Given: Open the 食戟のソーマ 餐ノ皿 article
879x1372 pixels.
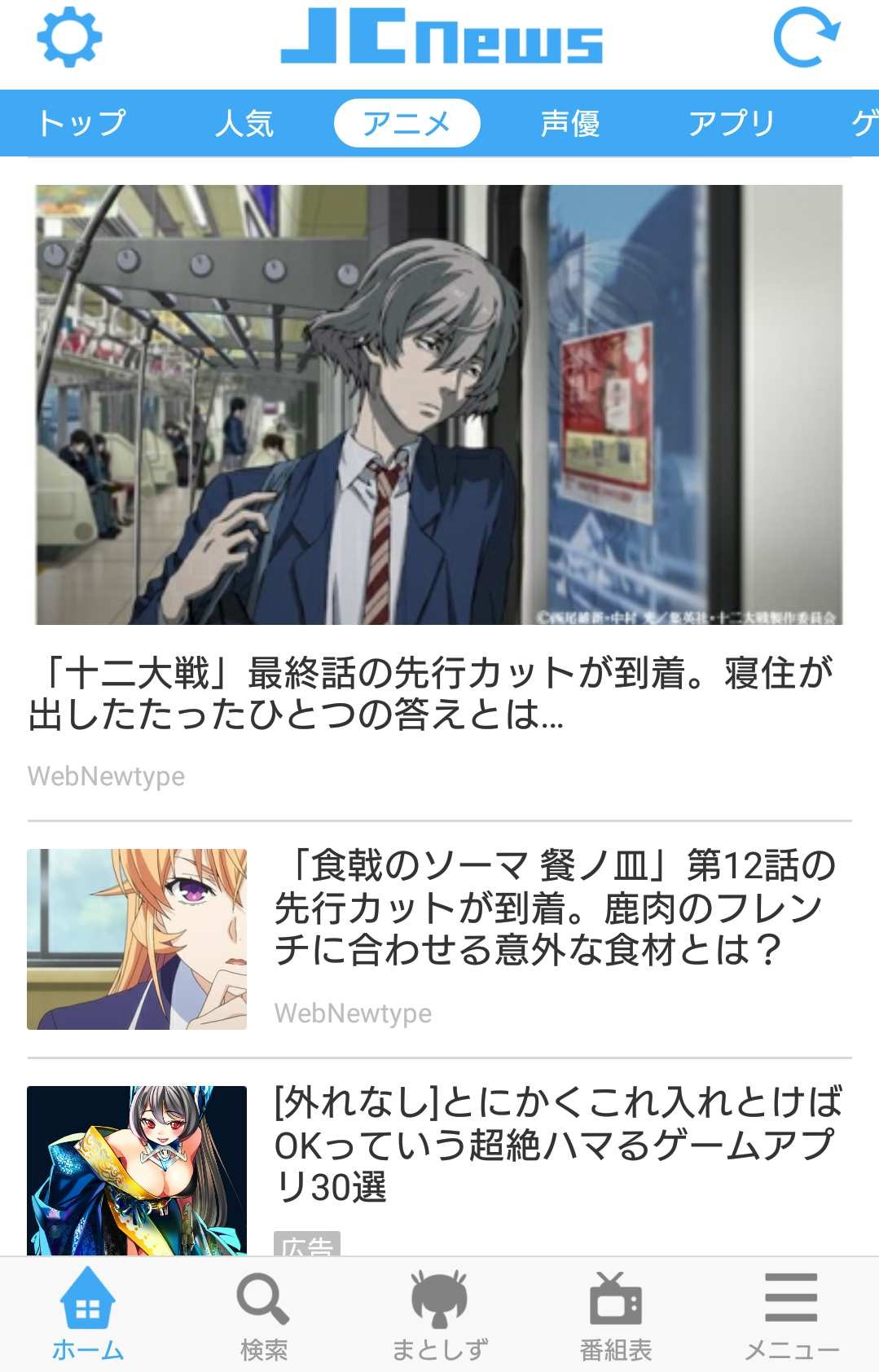Looking at the screenshot, I should click(439, 939).
